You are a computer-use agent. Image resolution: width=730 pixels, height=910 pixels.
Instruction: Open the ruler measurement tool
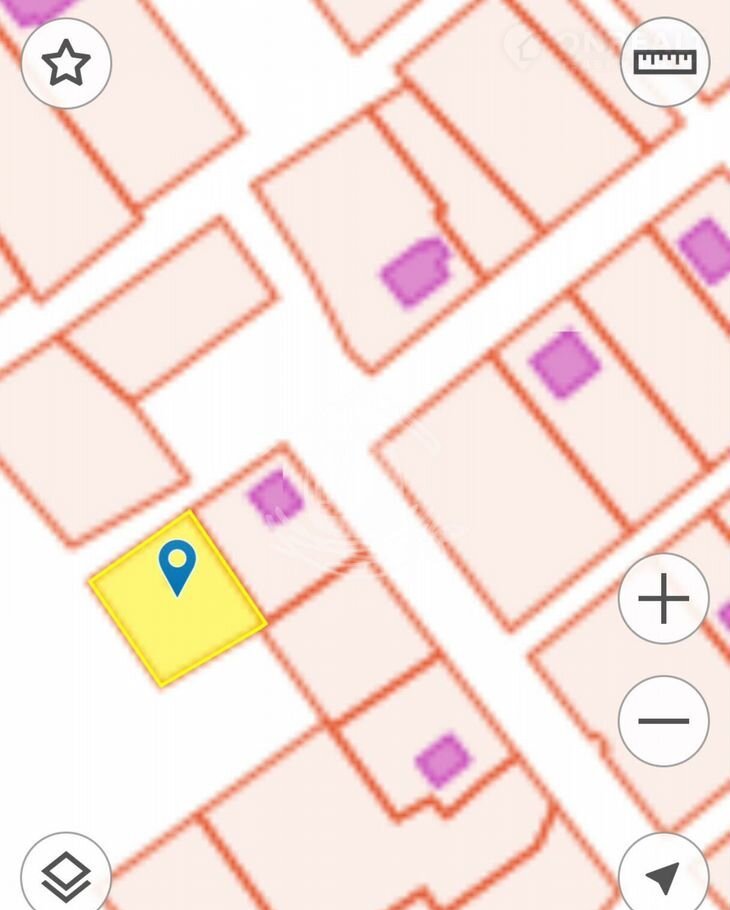(664, 62)
